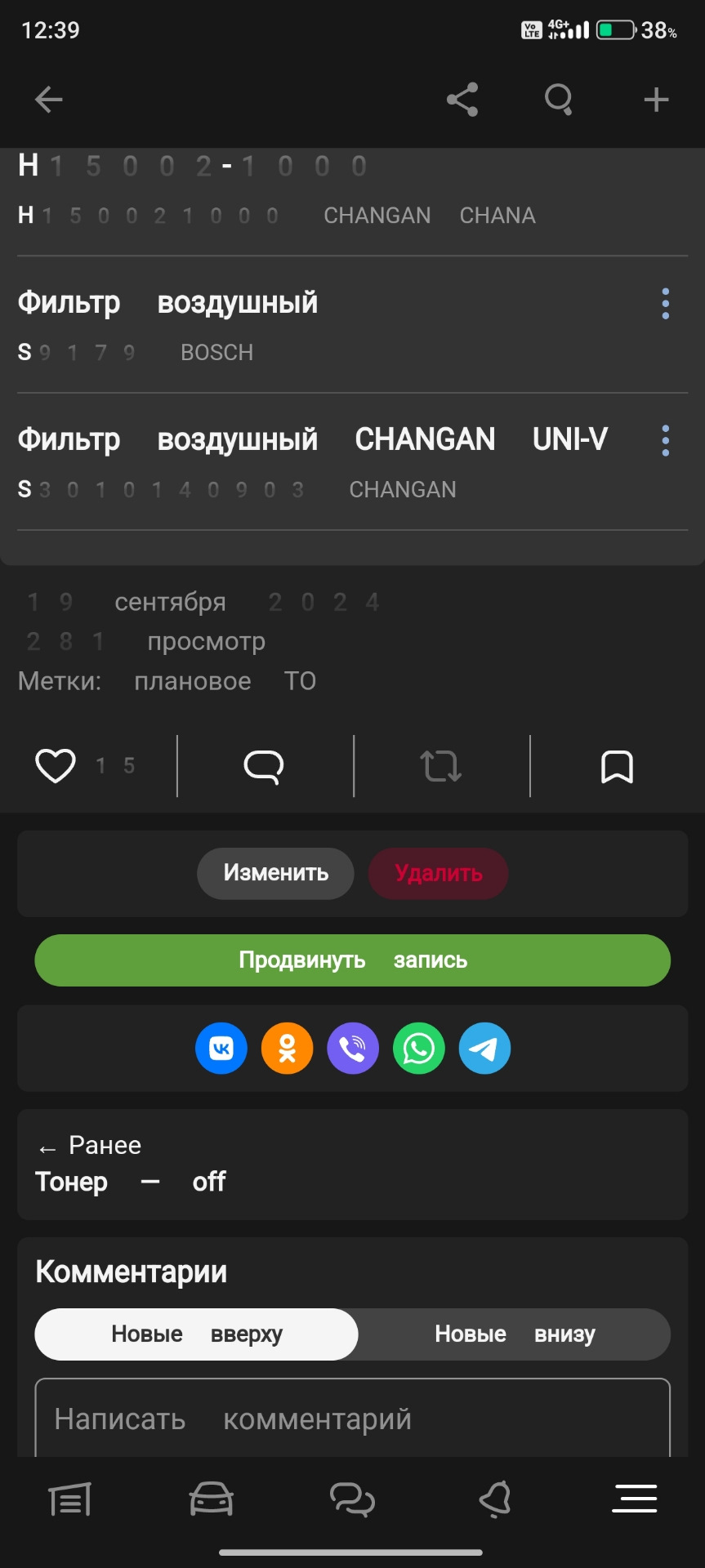Viewport: 705px width, 1568px height.
Task: Open options menu for CHANGAN UNI-V filter
Action: 665,439
